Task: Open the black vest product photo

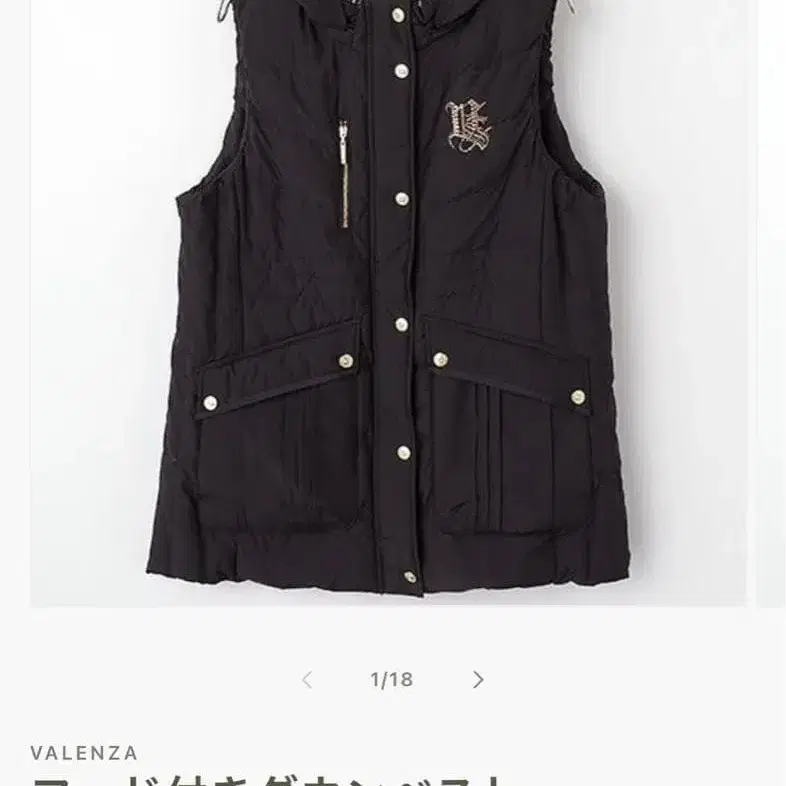Action: click(x=388, y=300)
